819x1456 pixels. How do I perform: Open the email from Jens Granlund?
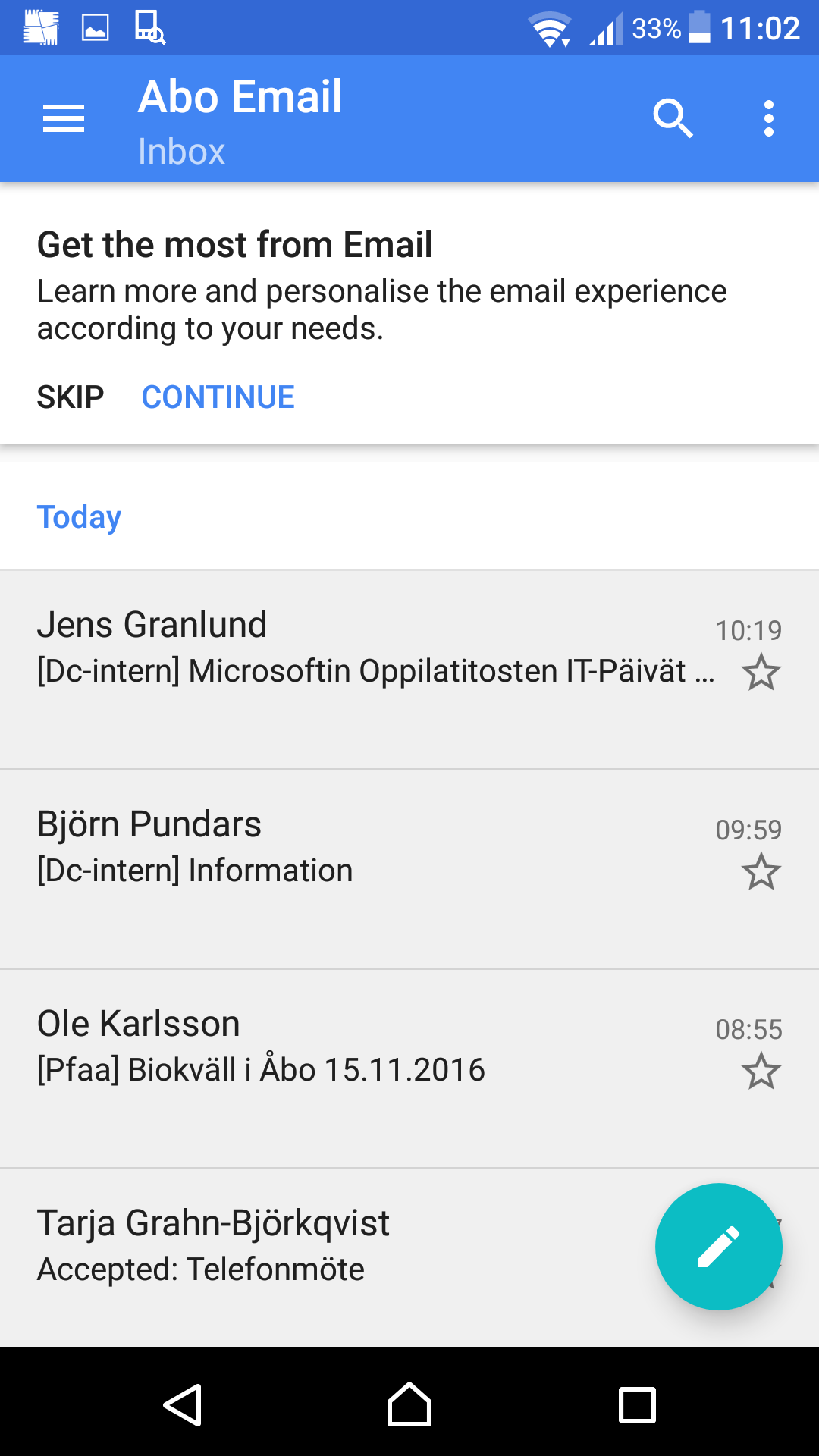tap(409, 670)
